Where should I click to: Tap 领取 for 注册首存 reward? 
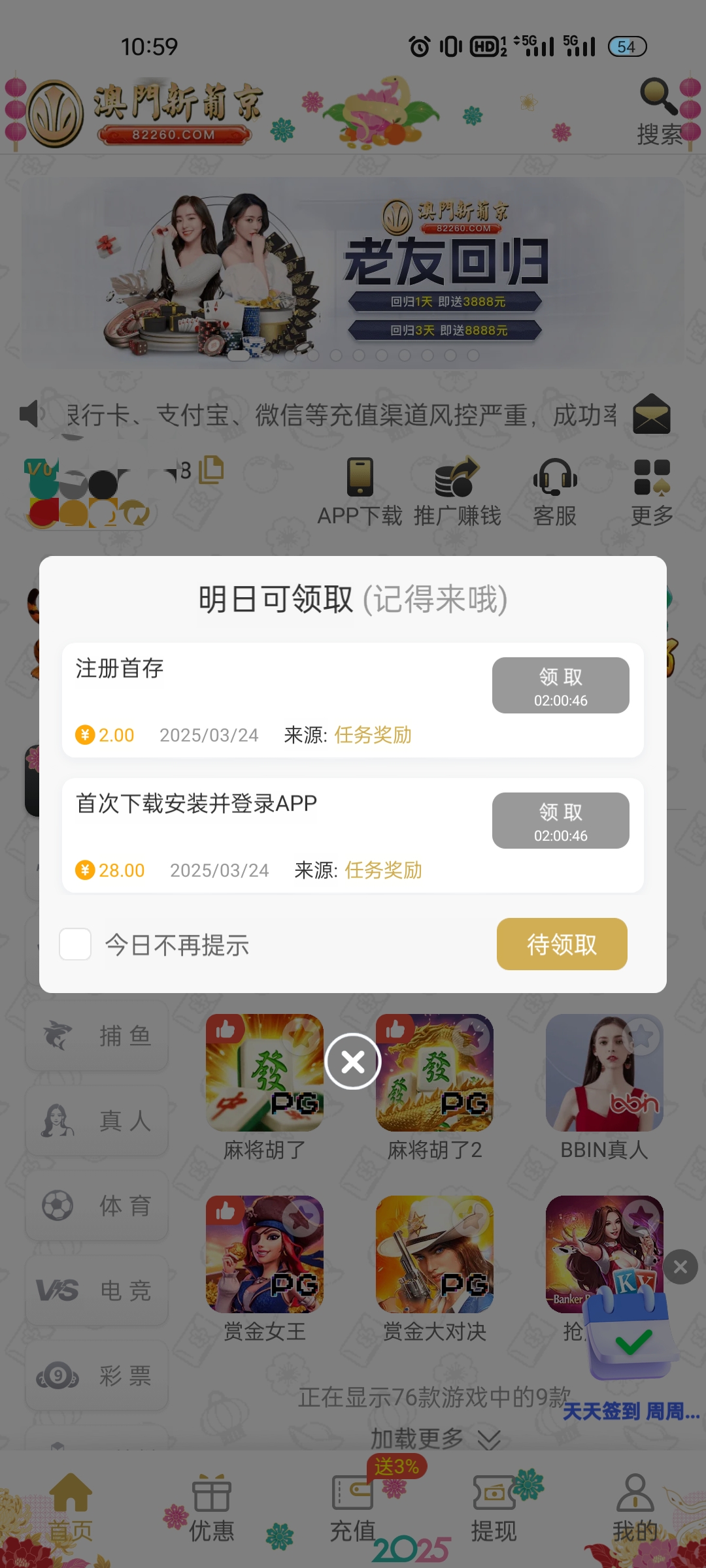tap(560, 685)
